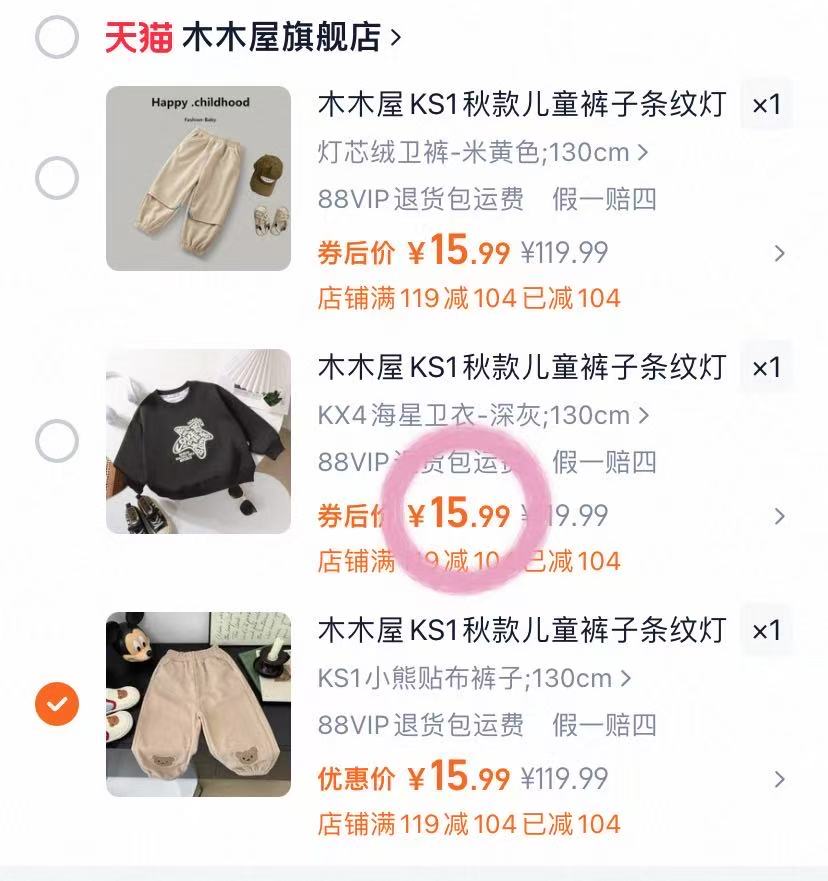Click the ×1 quantity badge on the bear pants item
The height and width of the screenshot is (881, 828).
coord(766,632)
